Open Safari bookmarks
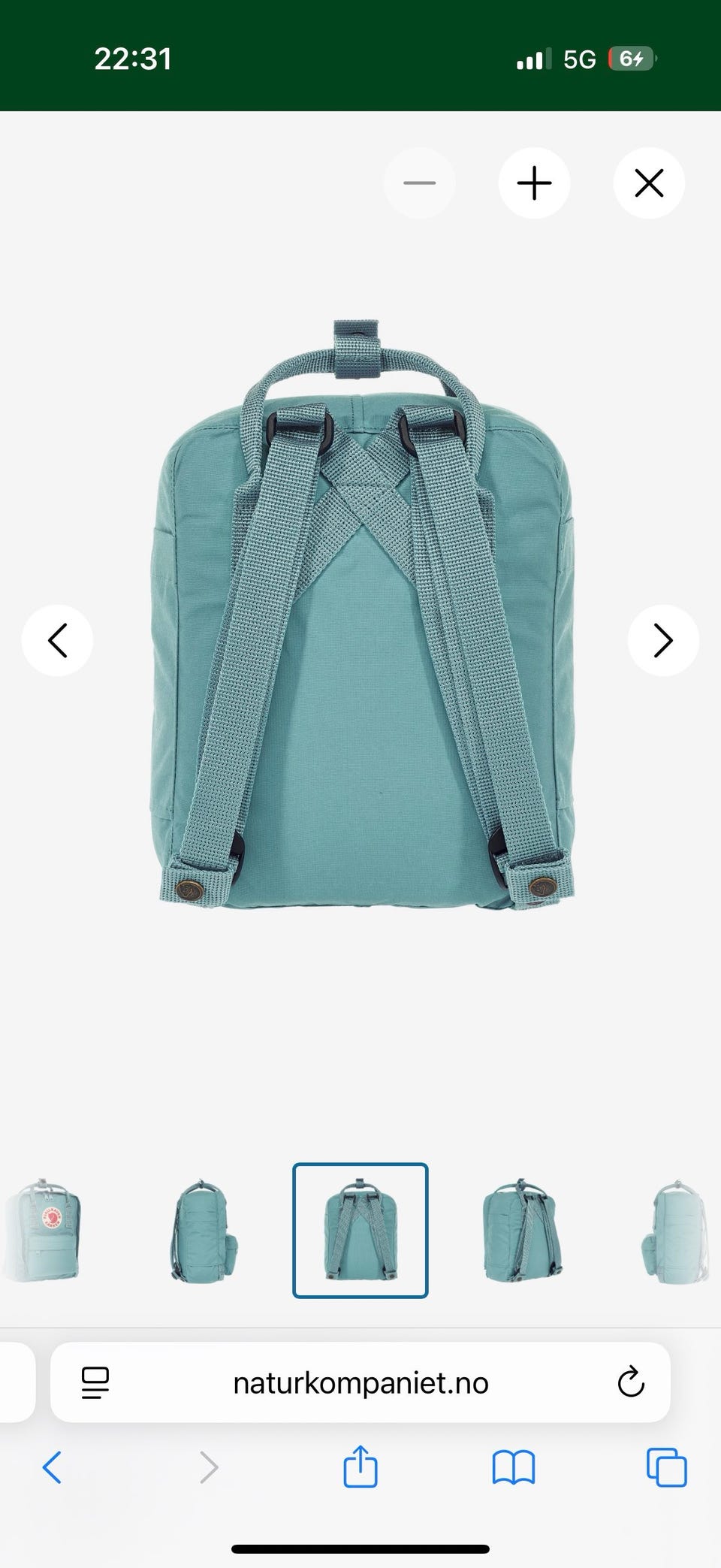Image resolution: width=721 pixels, height=1568 pixels. pos(514,1467)
